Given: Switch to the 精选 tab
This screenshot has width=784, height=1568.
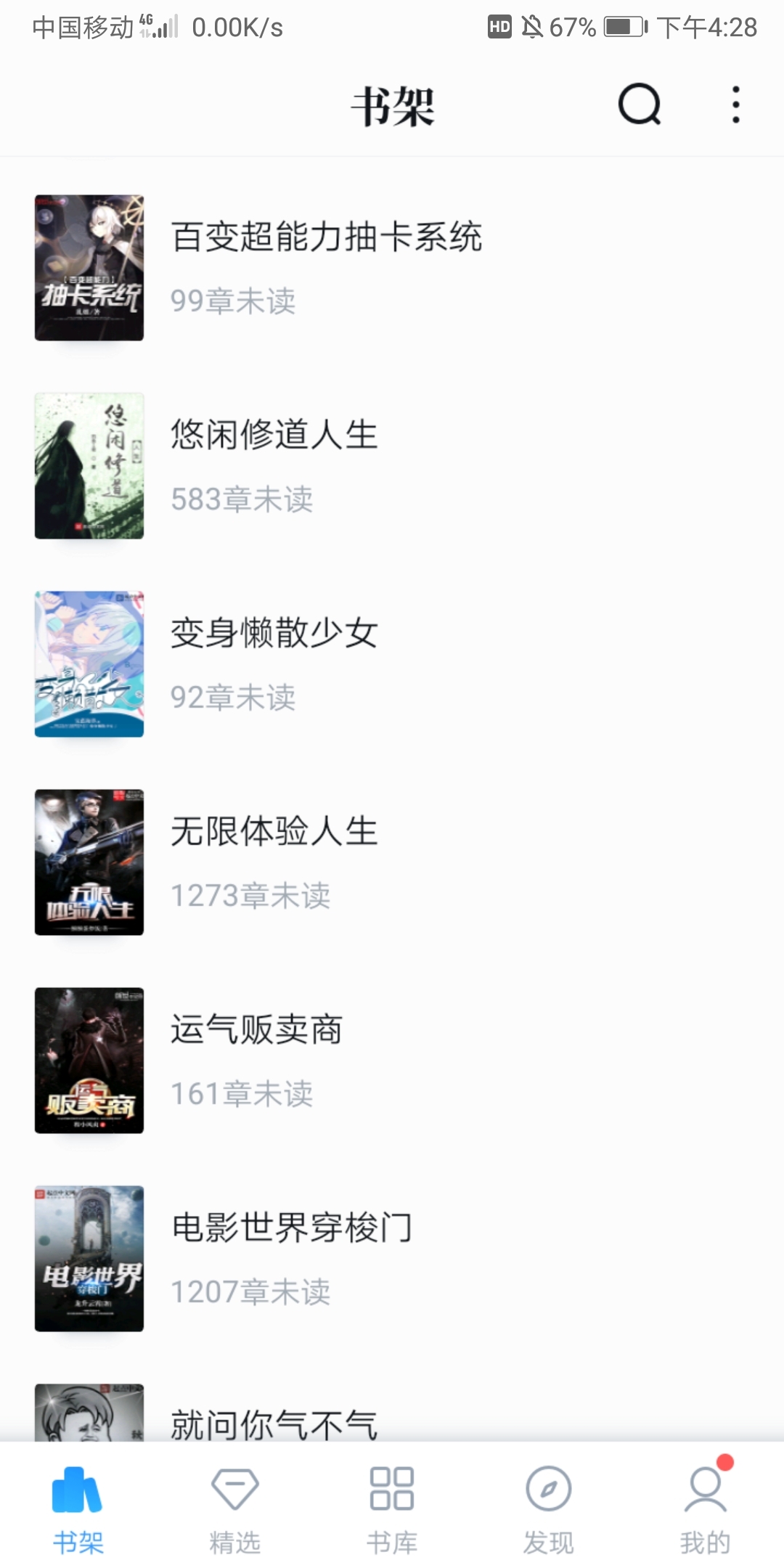Looking at the screenshot, I should [x=235, y=1508].
